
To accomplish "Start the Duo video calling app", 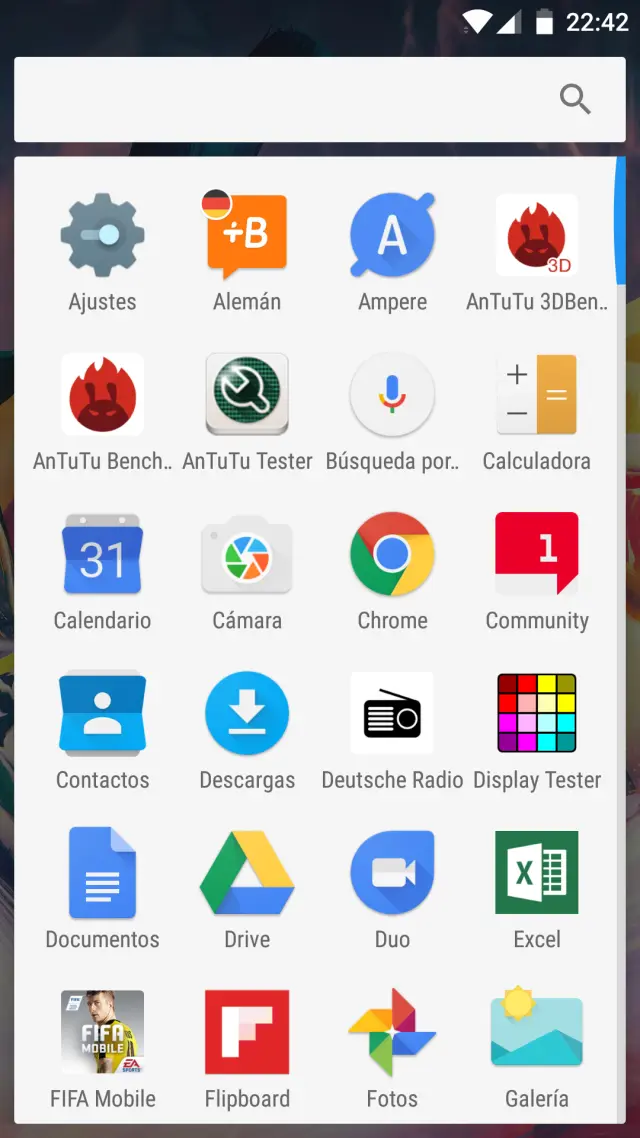I will (392, 873).
